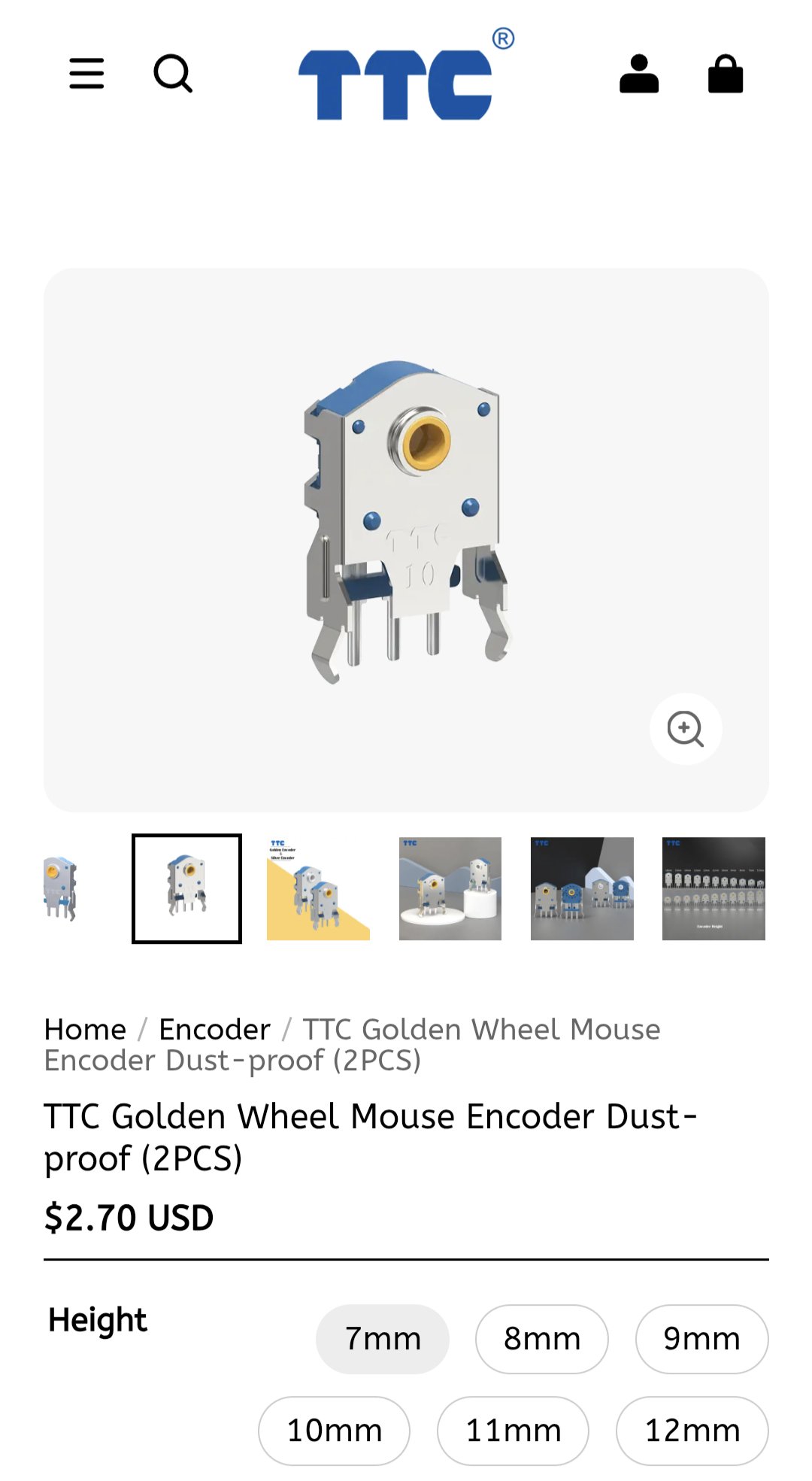Select the 10mm height option
The height and width of the screenshot is (1481, 812).
coord(335,1431)
